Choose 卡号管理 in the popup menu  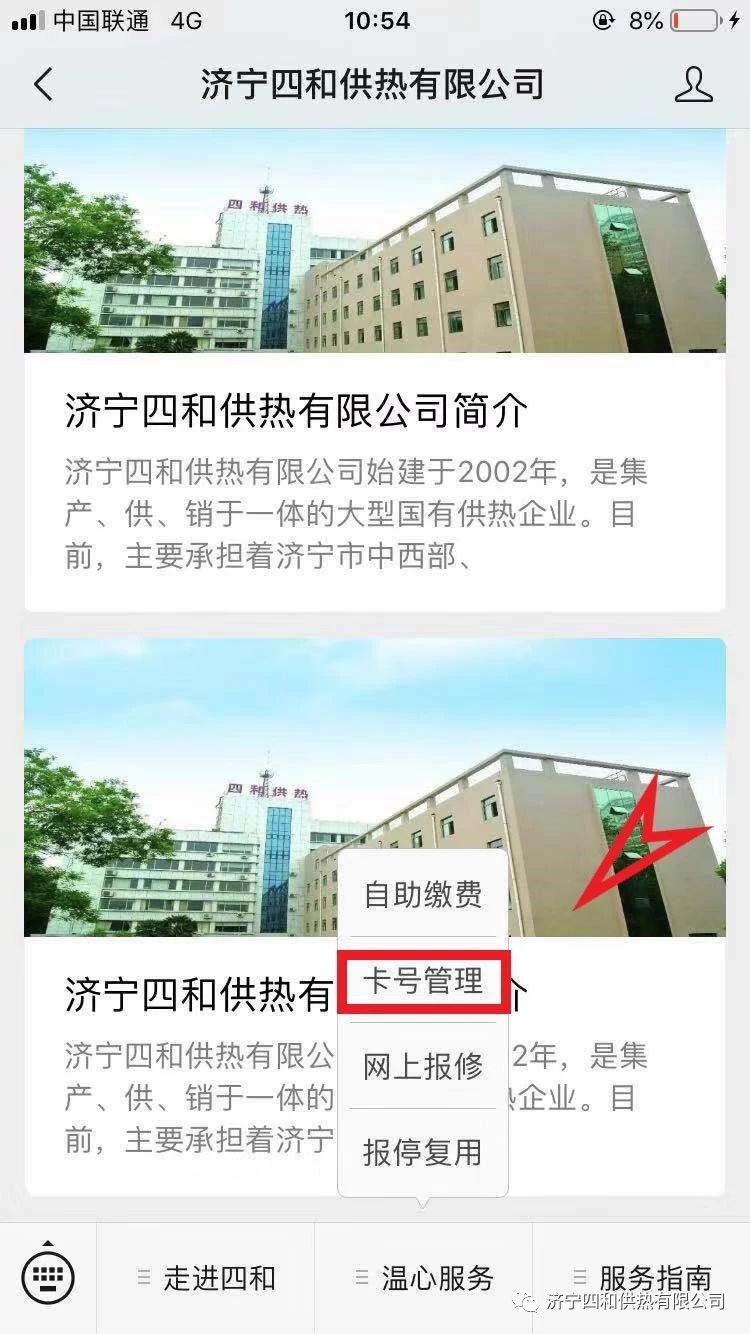click(x=423, y=981)
